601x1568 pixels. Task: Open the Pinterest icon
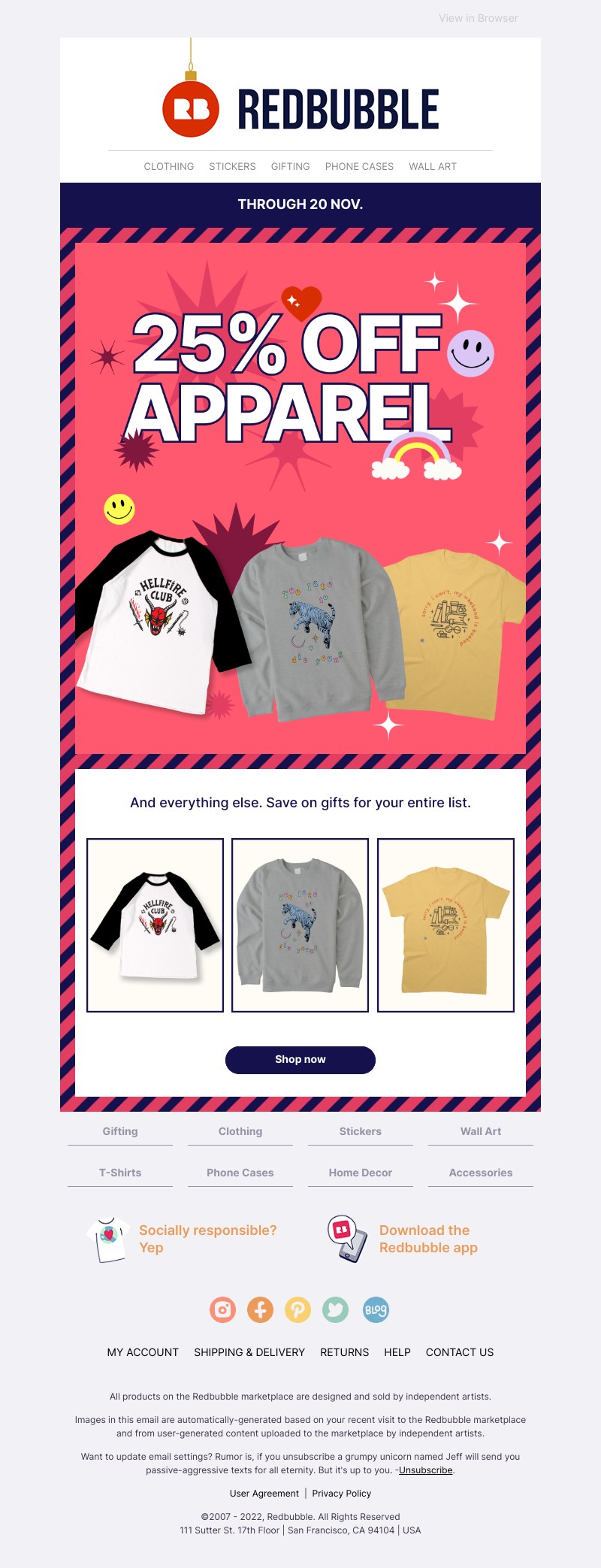click(x=297, y=1310)
